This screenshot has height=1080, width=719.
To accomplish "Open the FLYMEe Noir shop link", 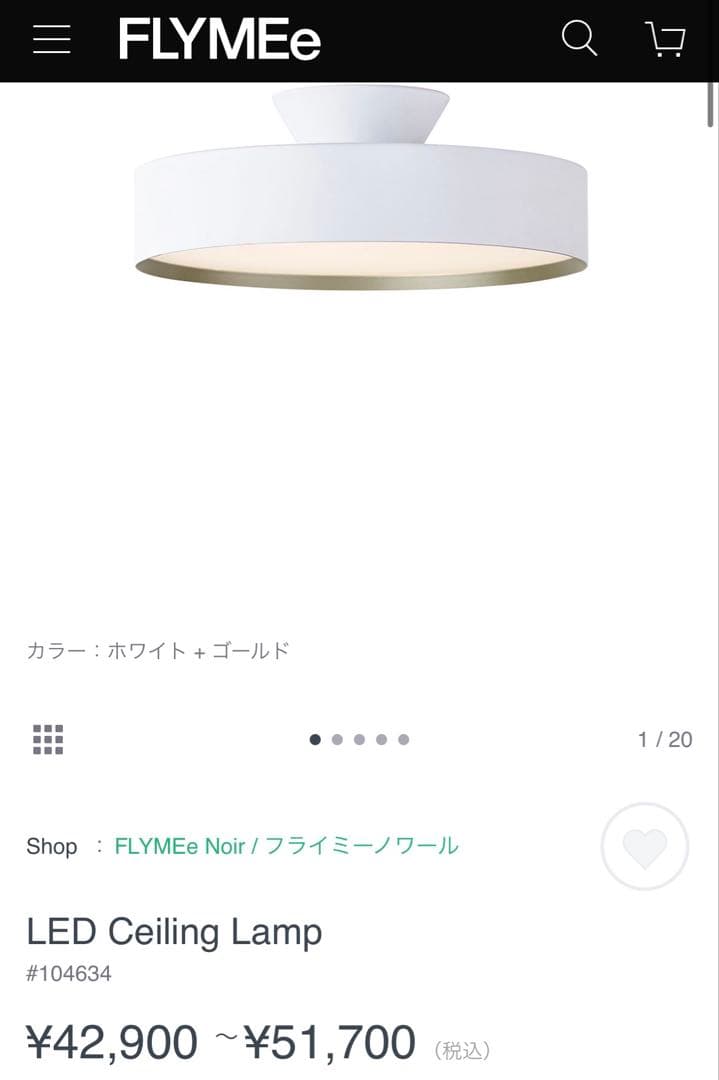I will 286,846.
